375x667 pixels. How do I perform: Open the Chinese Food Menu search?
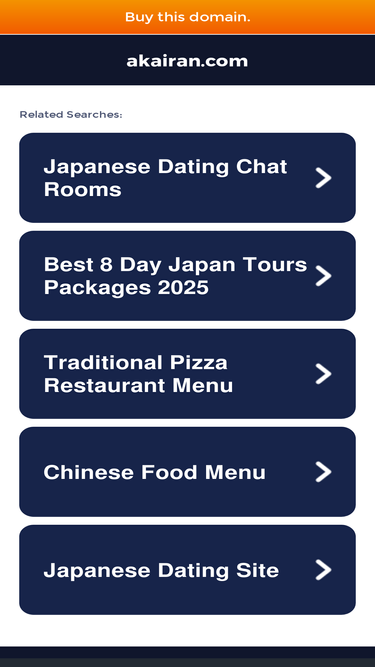pyautogui.click(x=188, y=472)
